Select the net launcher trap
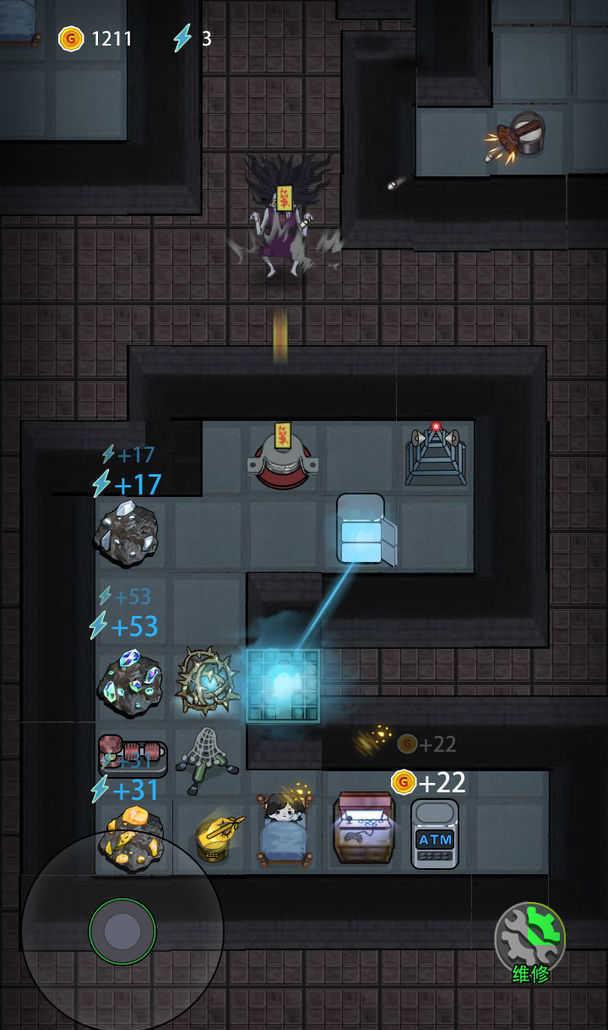Viewport: 608px width, 1030px height. [205, 760]
